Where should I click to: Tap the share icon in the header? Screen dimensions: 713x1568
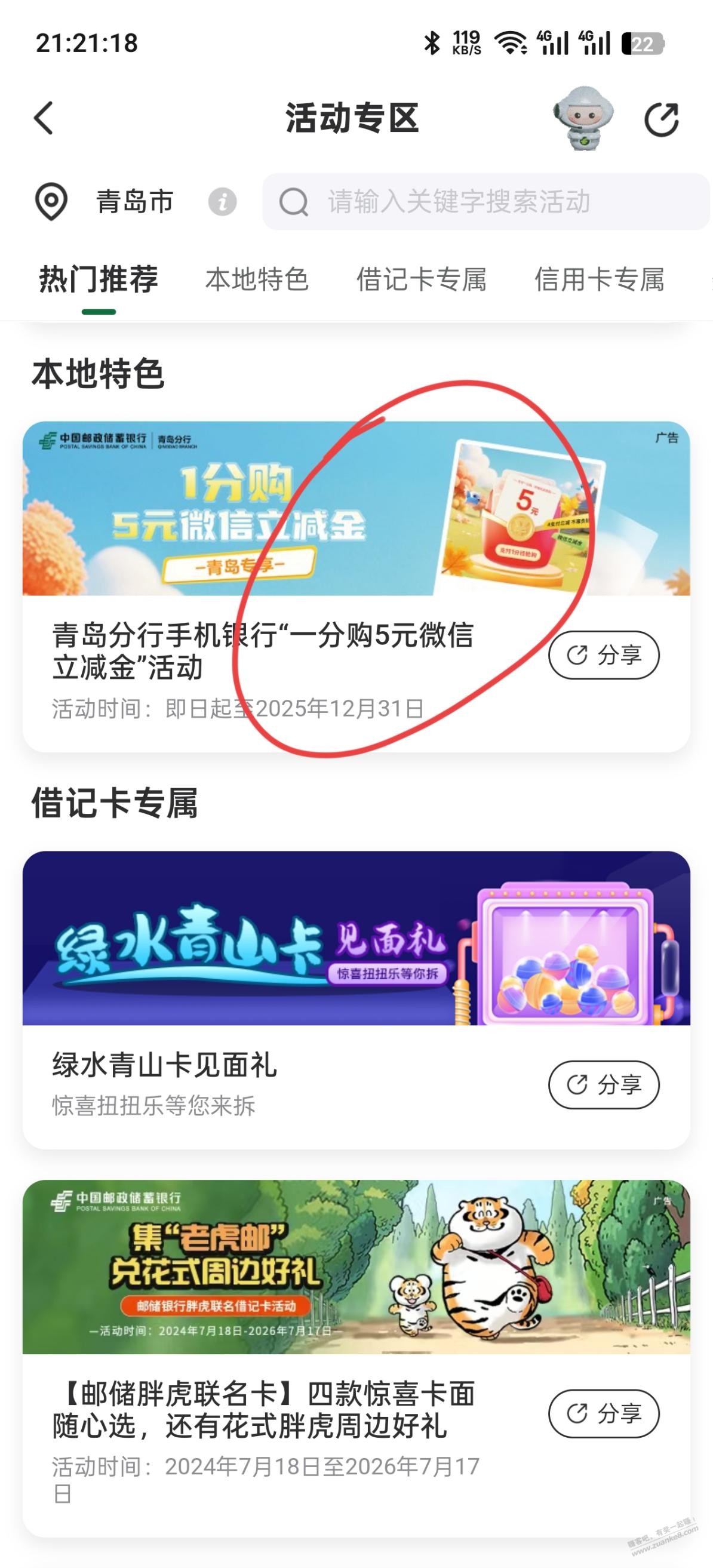[x=661, y=119]
